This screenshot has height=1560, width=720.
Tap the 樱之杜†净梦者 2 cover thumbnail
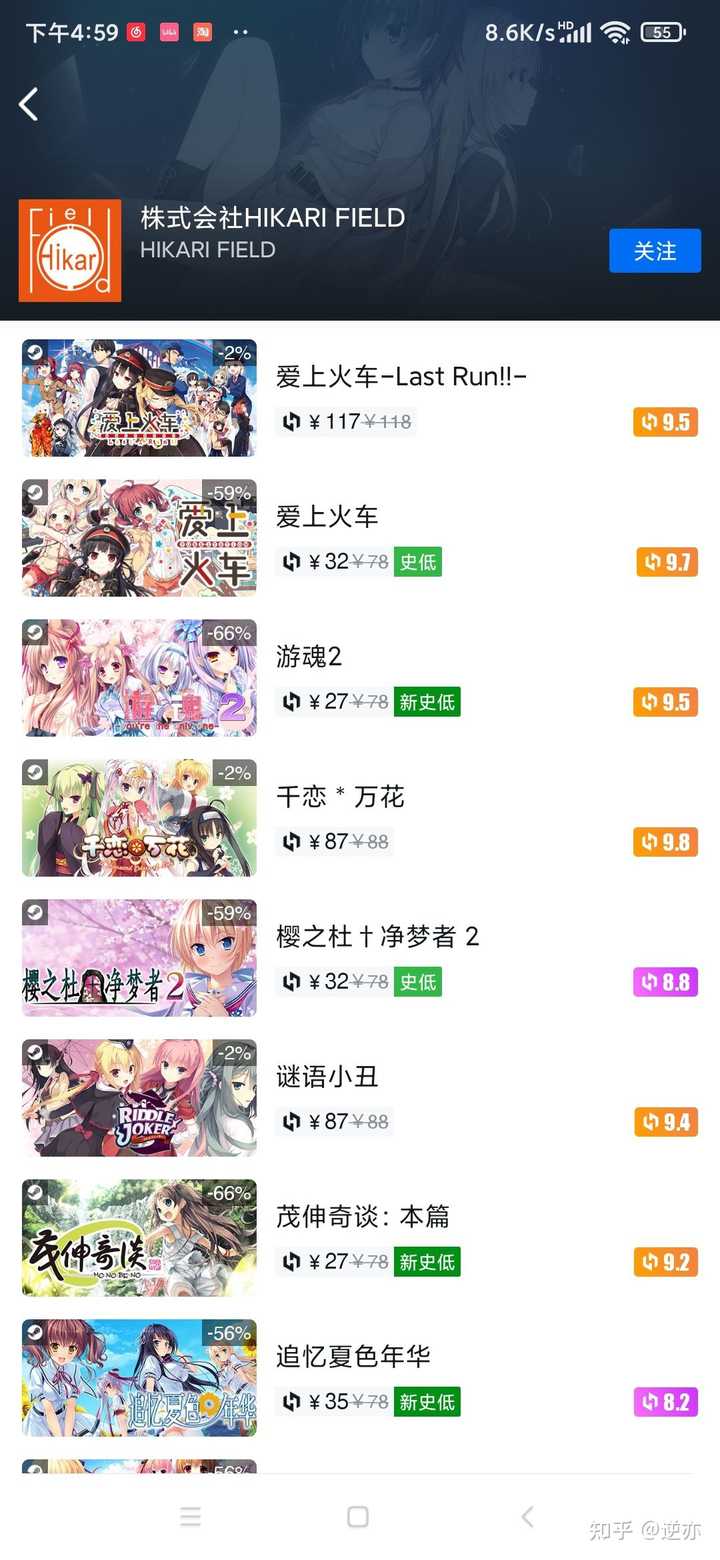[x=138, y=957]
